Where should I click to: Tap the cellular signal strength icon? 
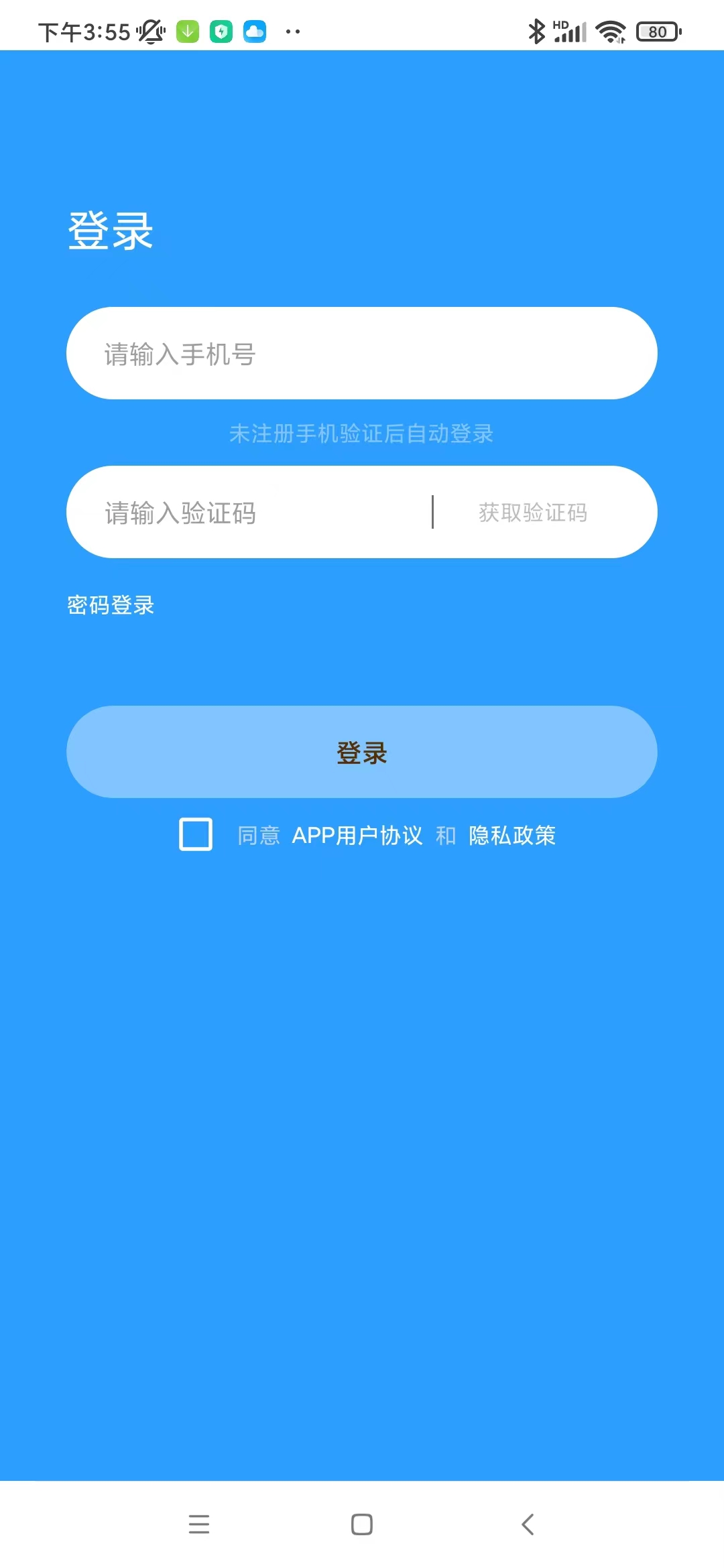coord(570,31)
